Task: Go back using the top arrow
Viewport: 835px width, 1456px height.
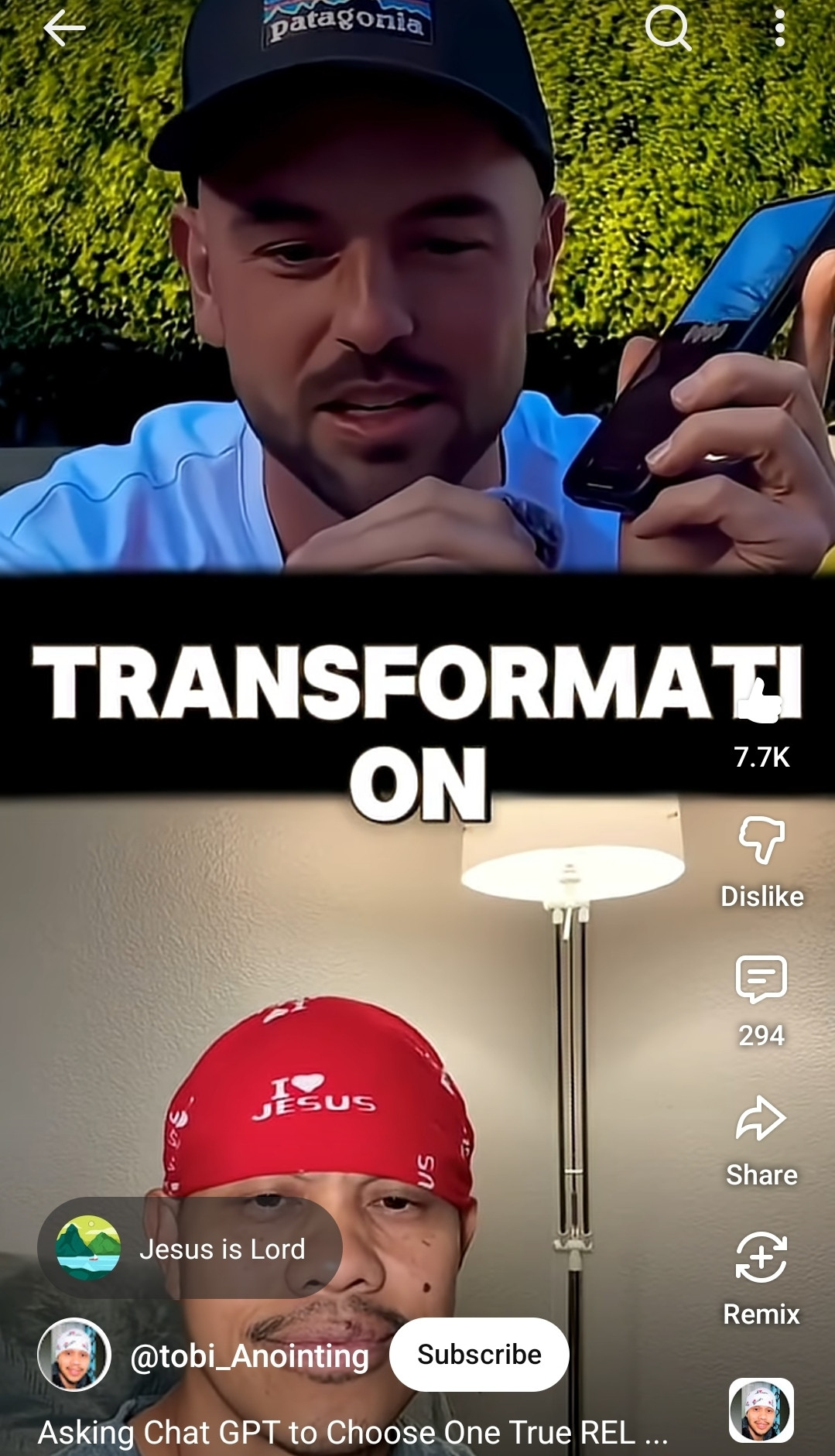Action: click(63, 29)
